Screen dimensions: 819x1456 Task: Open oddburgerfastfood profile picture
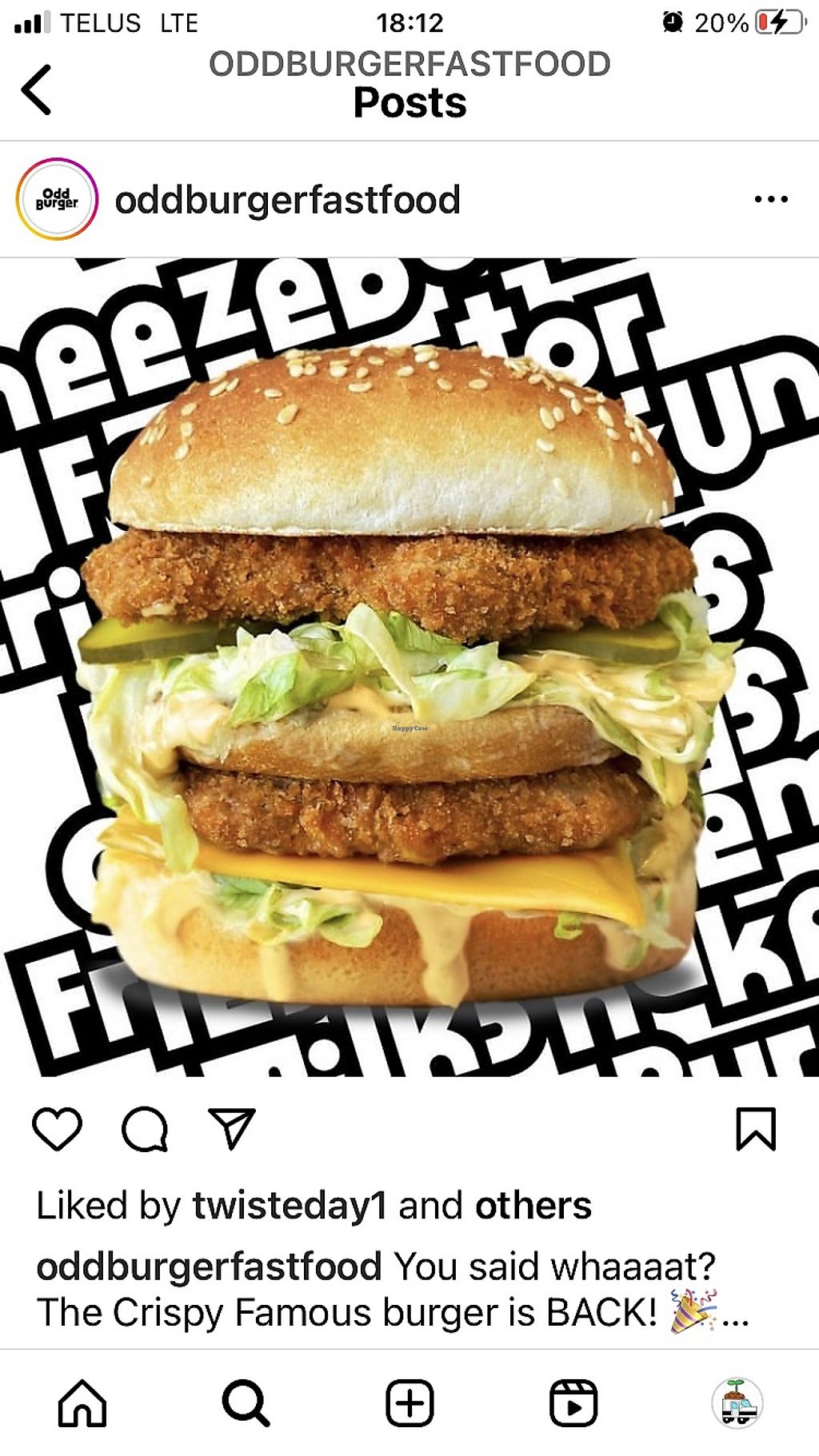click(57, 199)
